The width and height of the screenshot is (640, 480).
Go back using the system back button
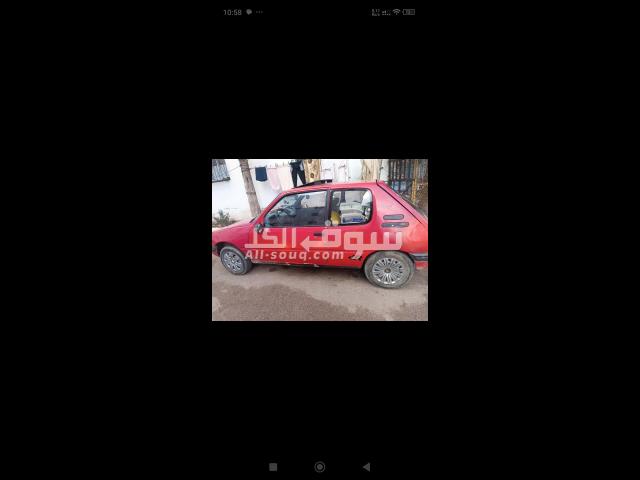(x=366, y=466)
